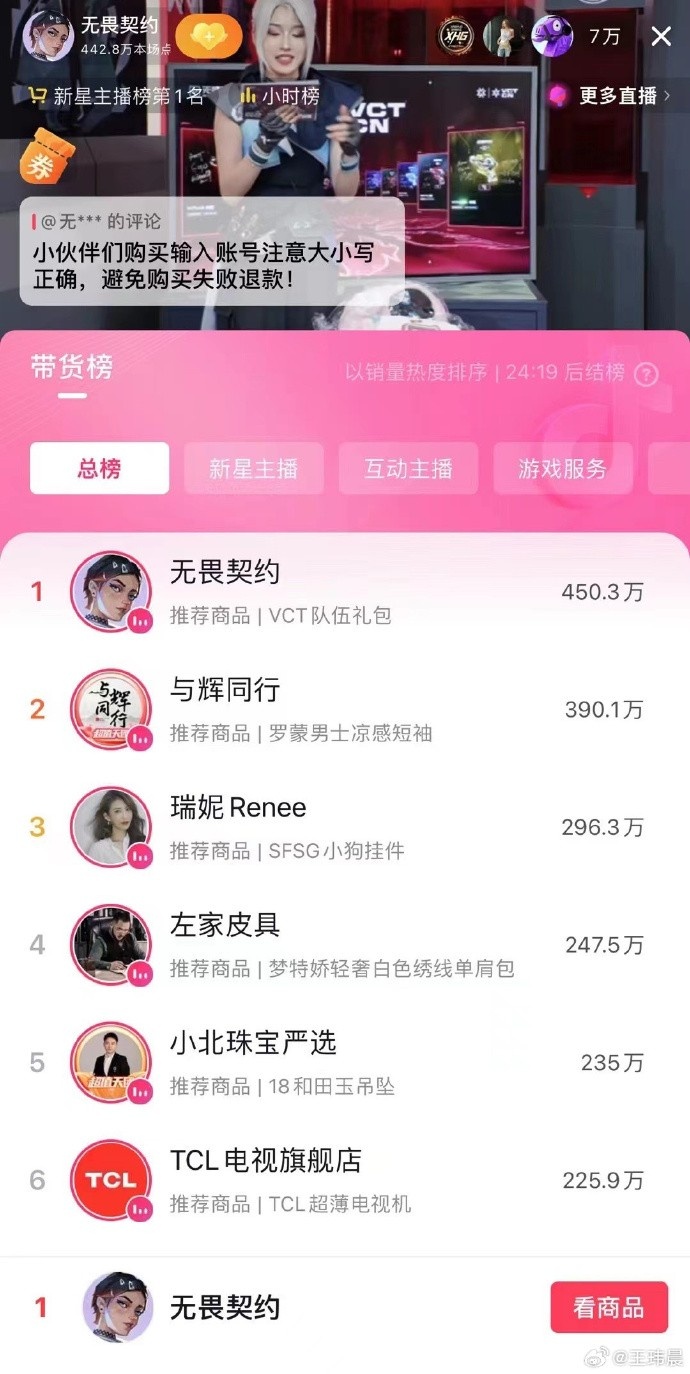The height and width of the screenshot is (1374, 690).
Task: Open the 小北珠宝严选 ranking entry
Action: [345, 1062]
